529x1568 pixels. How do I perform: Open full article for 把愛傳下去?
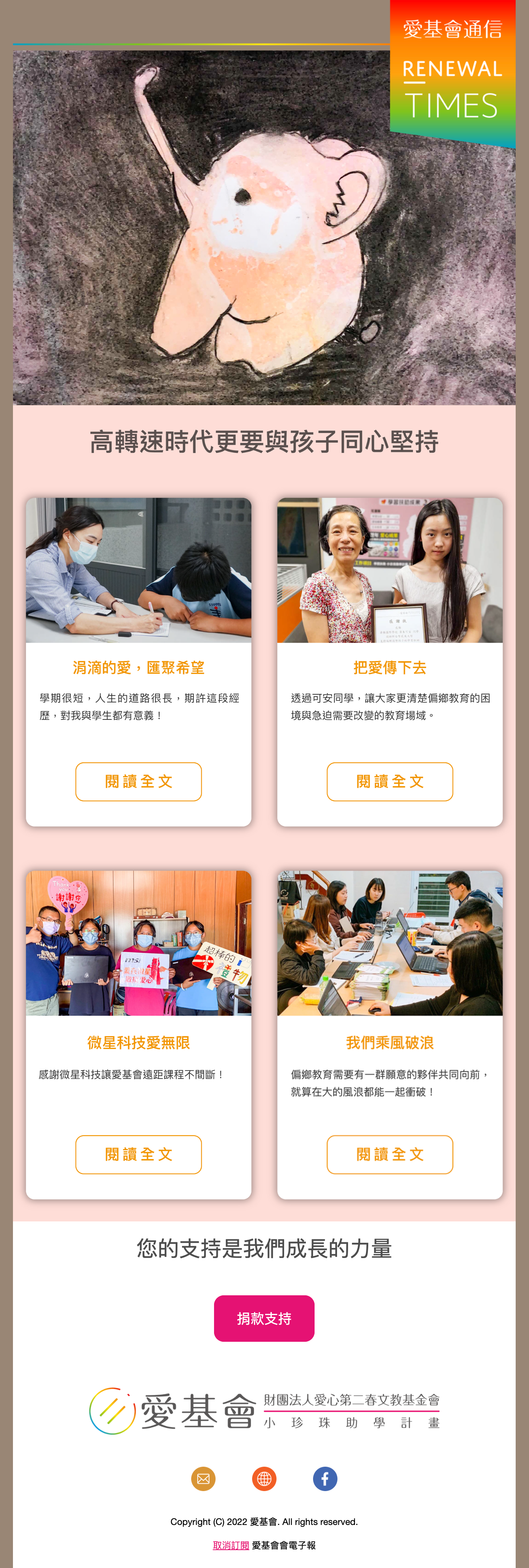tap(390, 781)
